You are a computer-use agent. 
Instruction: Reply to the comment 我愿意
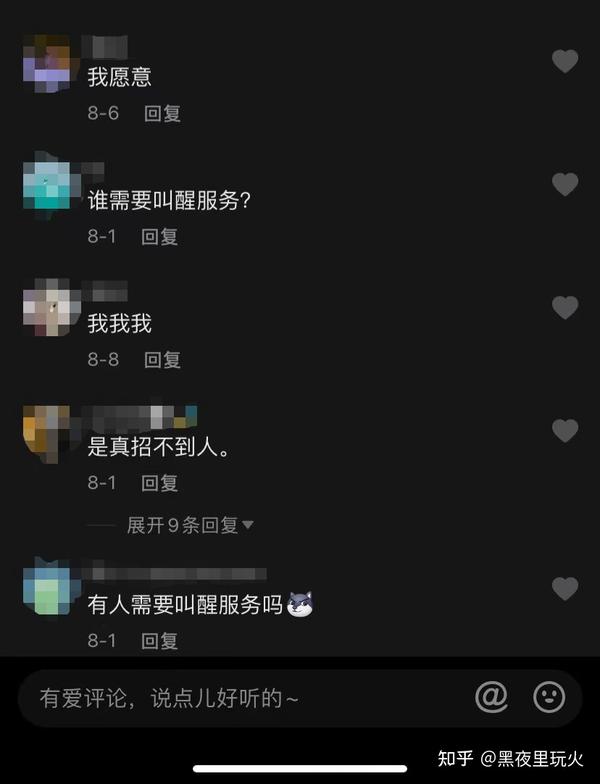[162, 113]
